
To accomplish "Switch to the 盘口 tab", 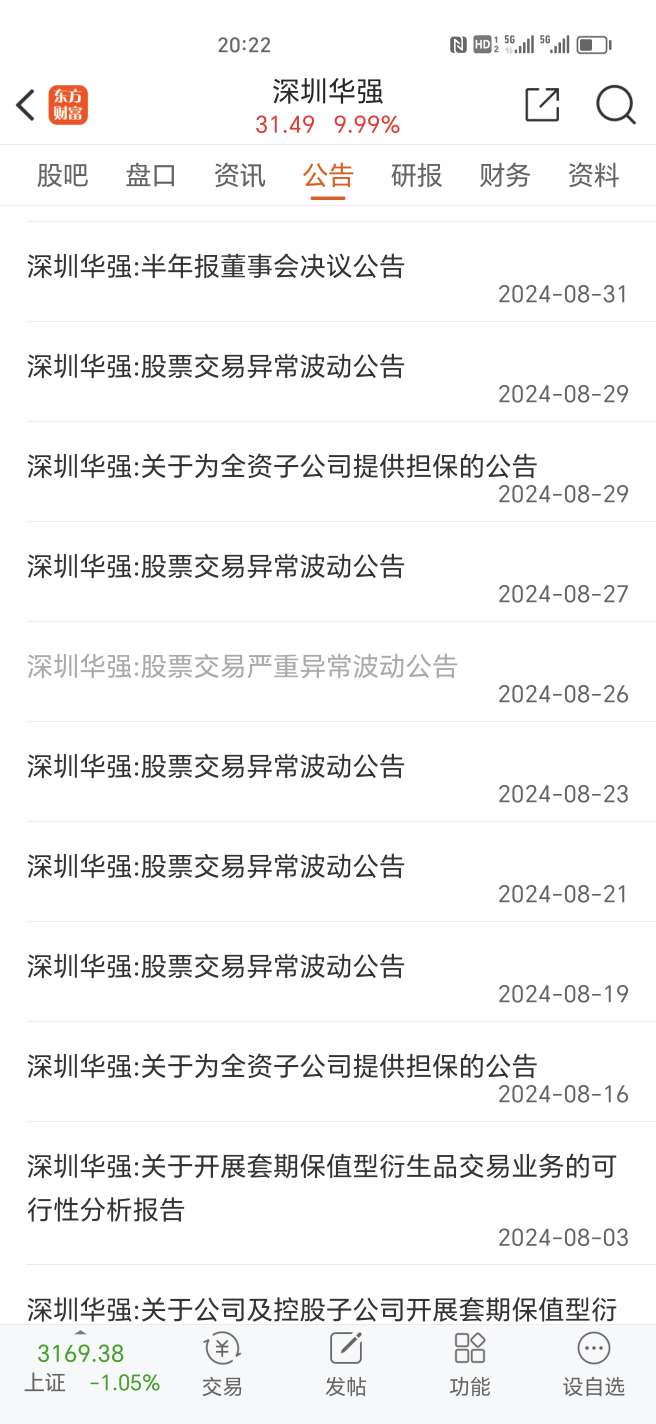I will click(151, 176).
